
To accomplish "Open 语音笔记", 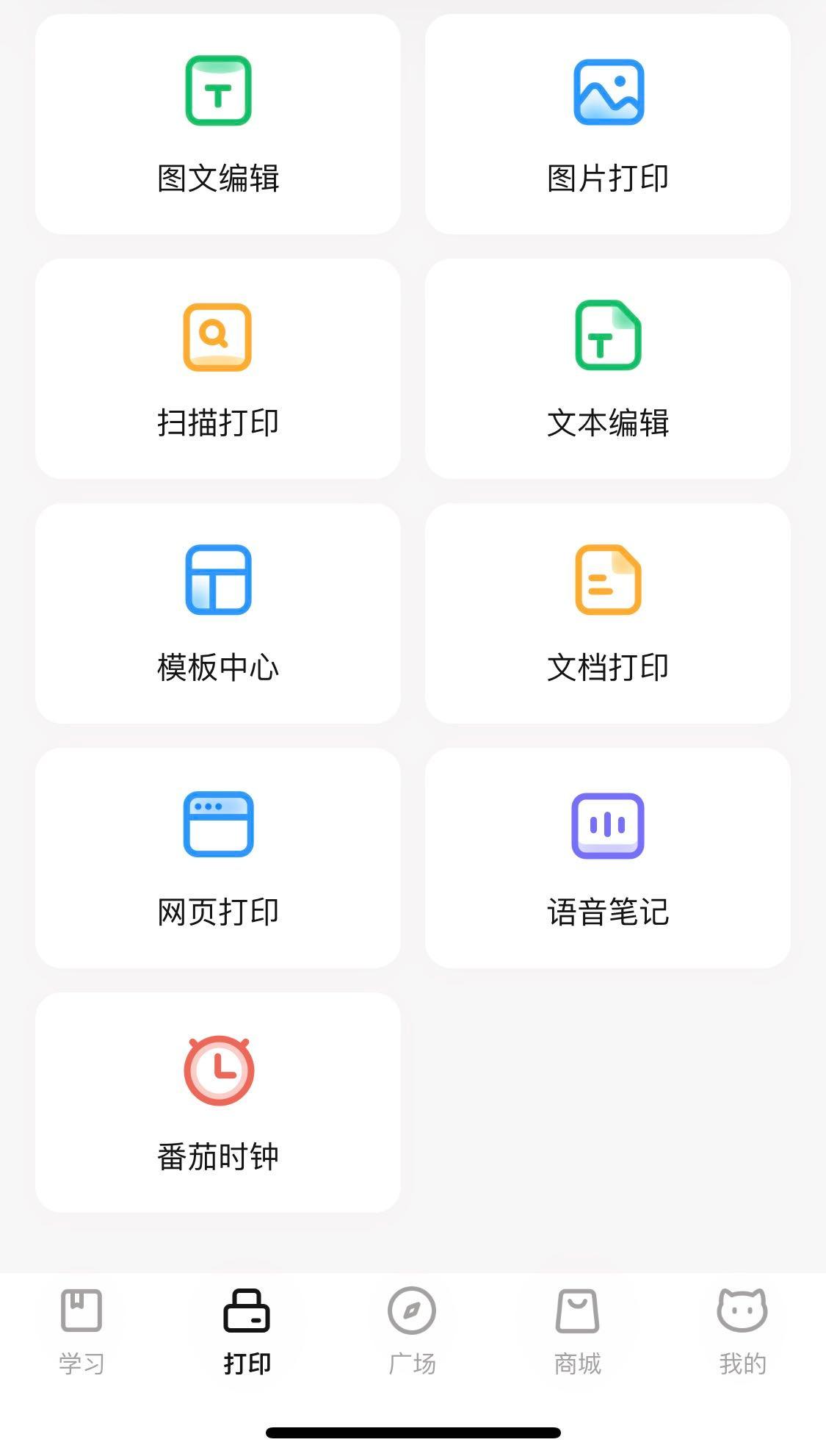I will pyautogui.click(x=608, y=858).
